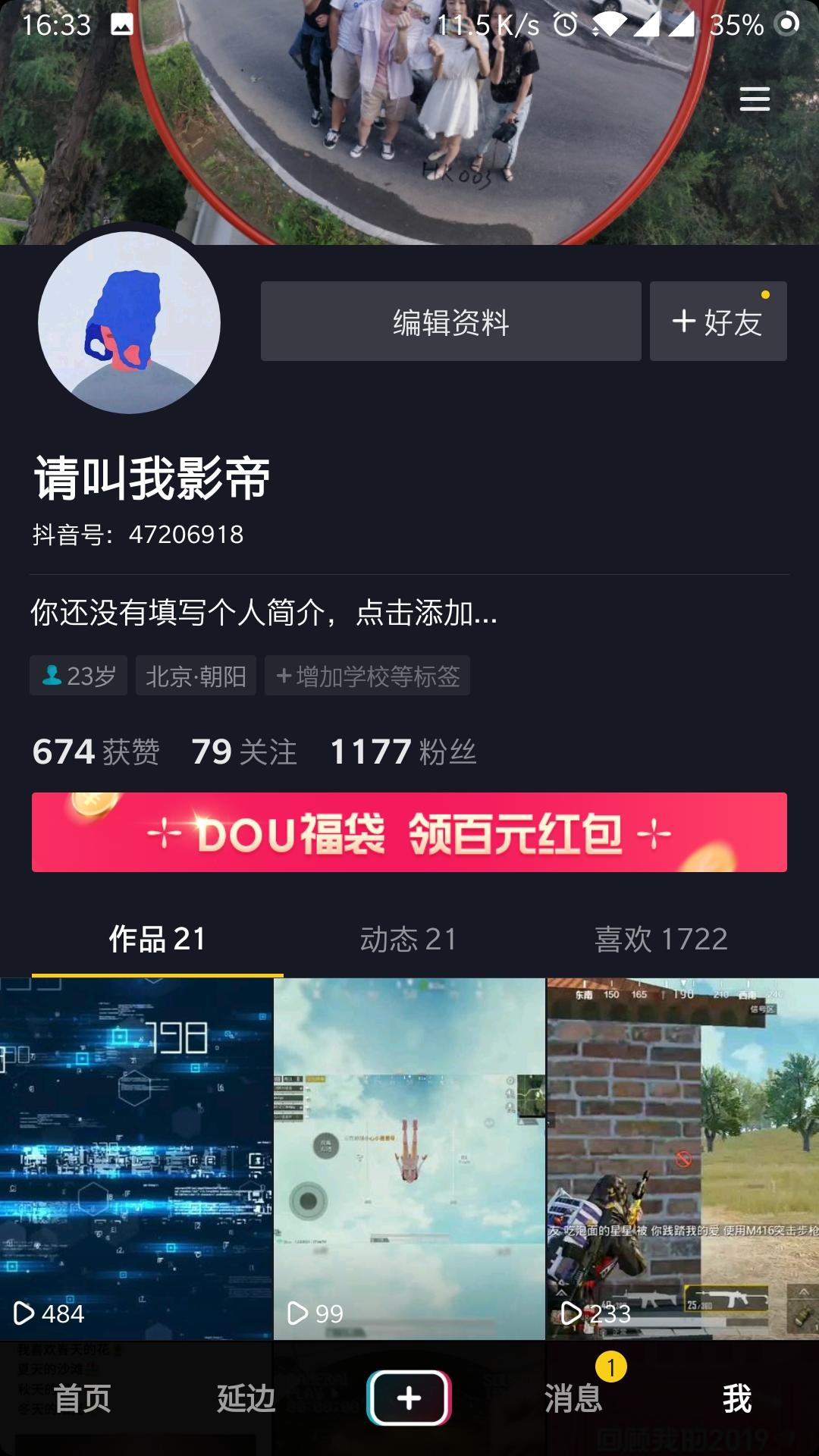The image size is (819, 1456).
Task: Expand school tags via 增加学校等标签
Action: click(366, 676)
